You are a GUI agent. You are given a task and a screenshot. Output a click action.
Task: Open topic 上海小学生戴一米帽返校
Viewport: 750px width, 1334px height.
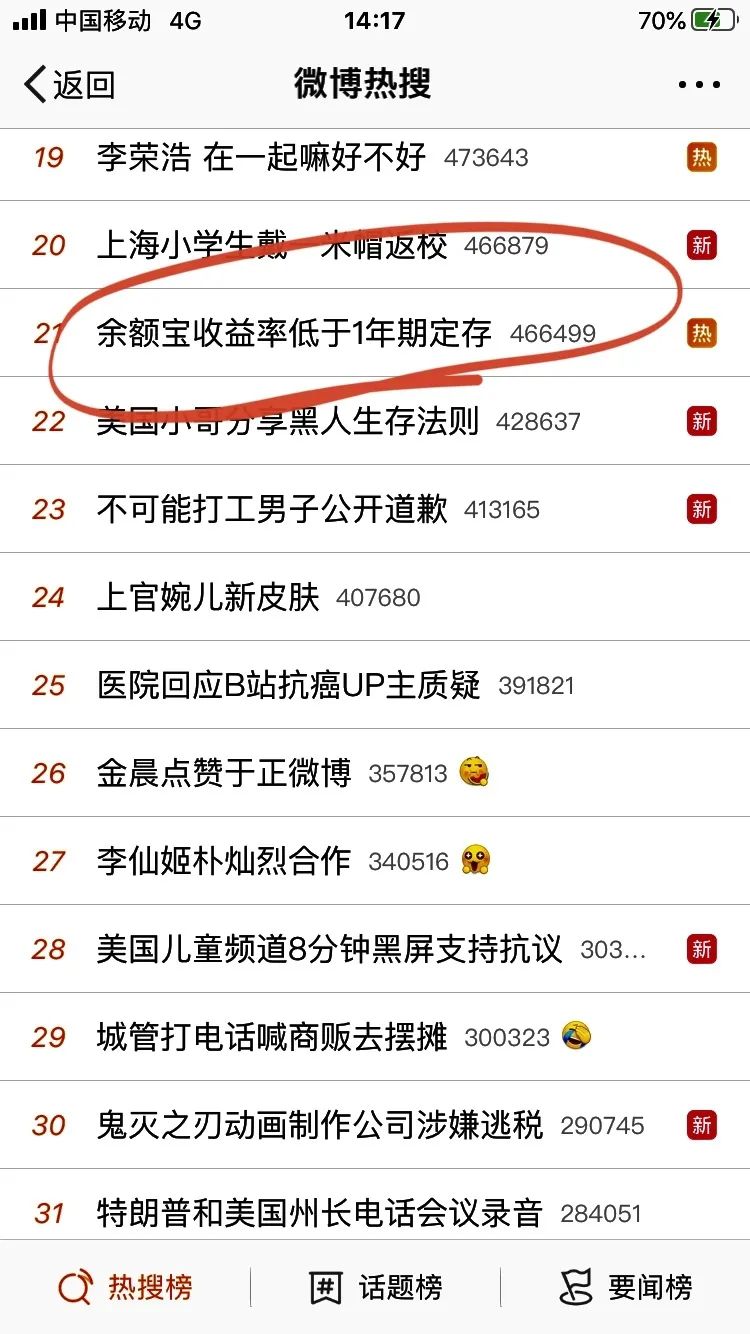click(272, 245)
